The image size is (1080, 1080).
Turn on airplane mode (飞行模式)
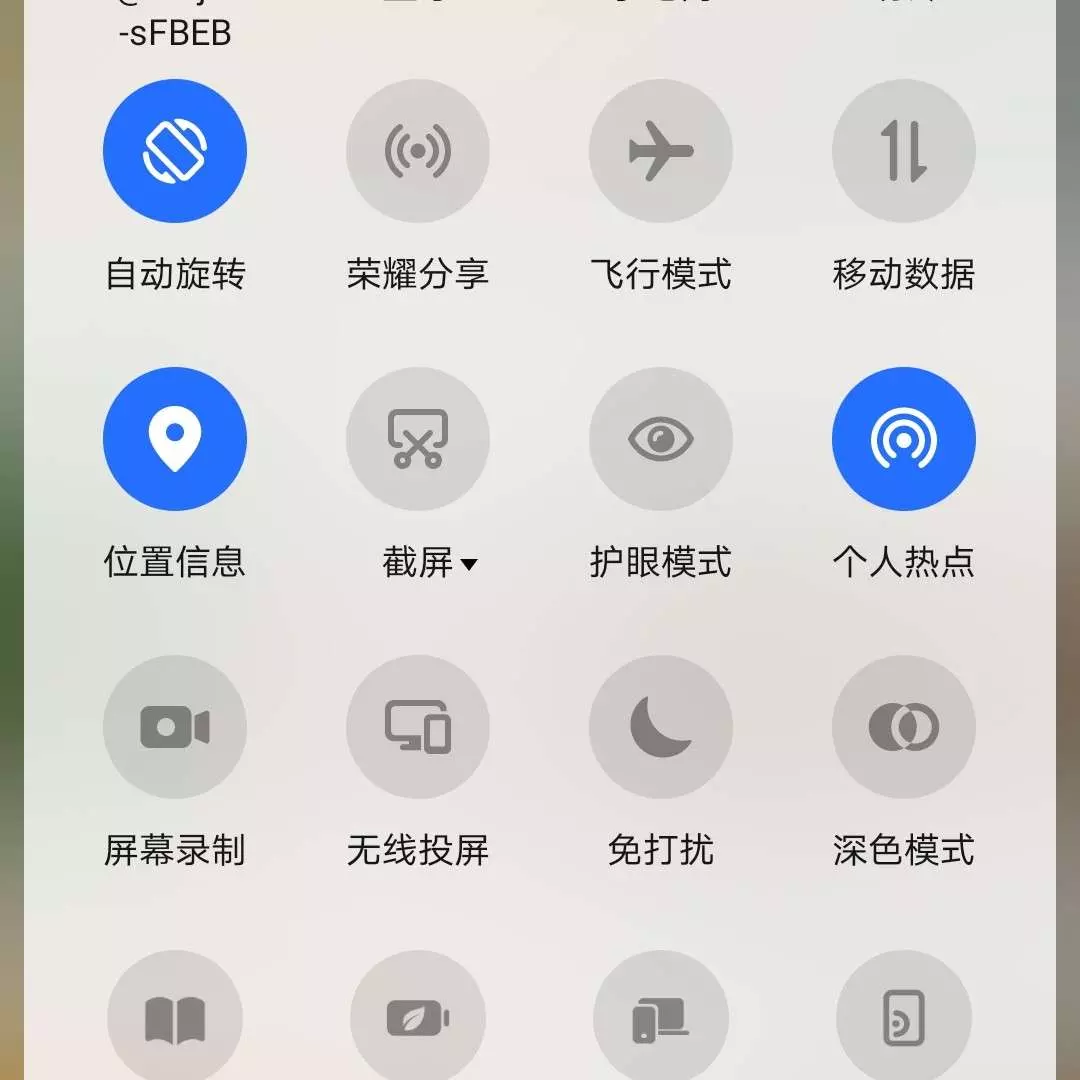[661, 151]
